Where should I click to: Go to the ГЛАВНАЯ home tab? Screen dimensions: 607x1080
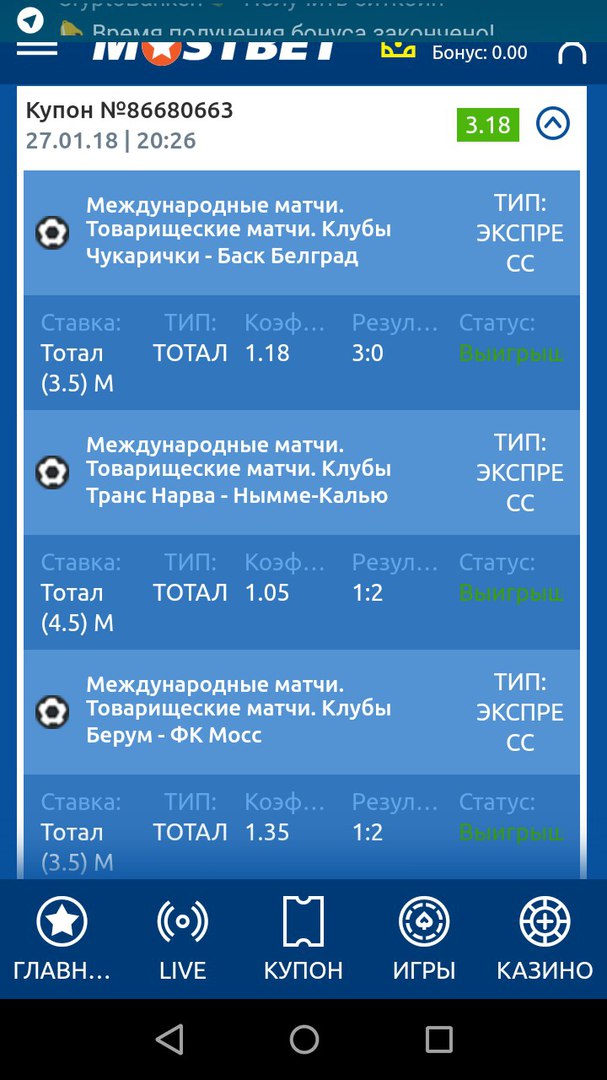tap(62, 939)
